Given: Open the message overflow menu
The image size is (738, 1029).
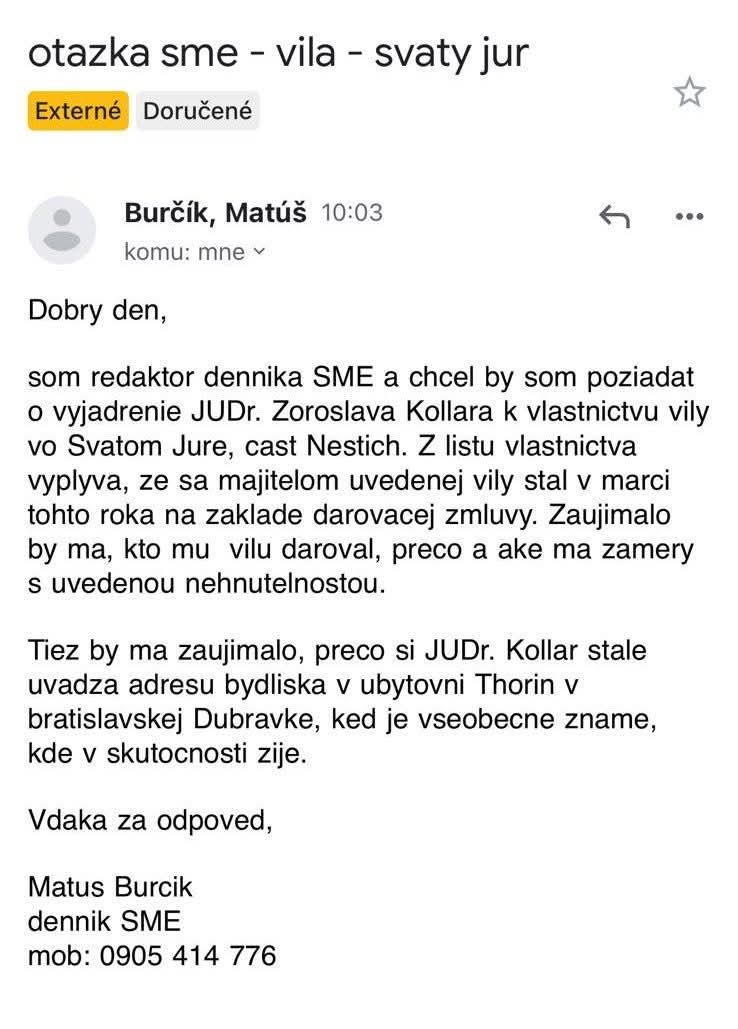Looking at the screenshot, I should click(x=690, y=216).
